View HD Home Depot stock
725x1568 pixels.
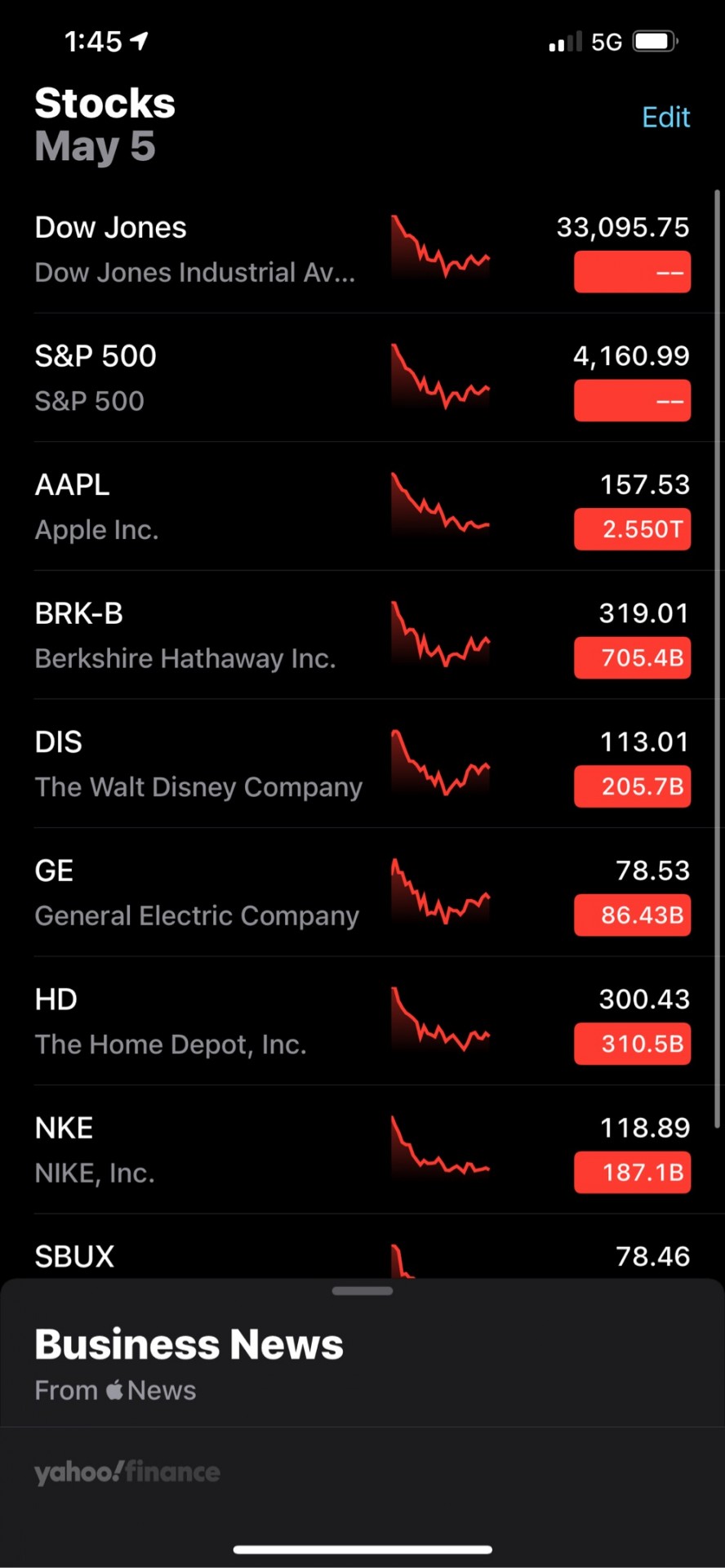362,1021
